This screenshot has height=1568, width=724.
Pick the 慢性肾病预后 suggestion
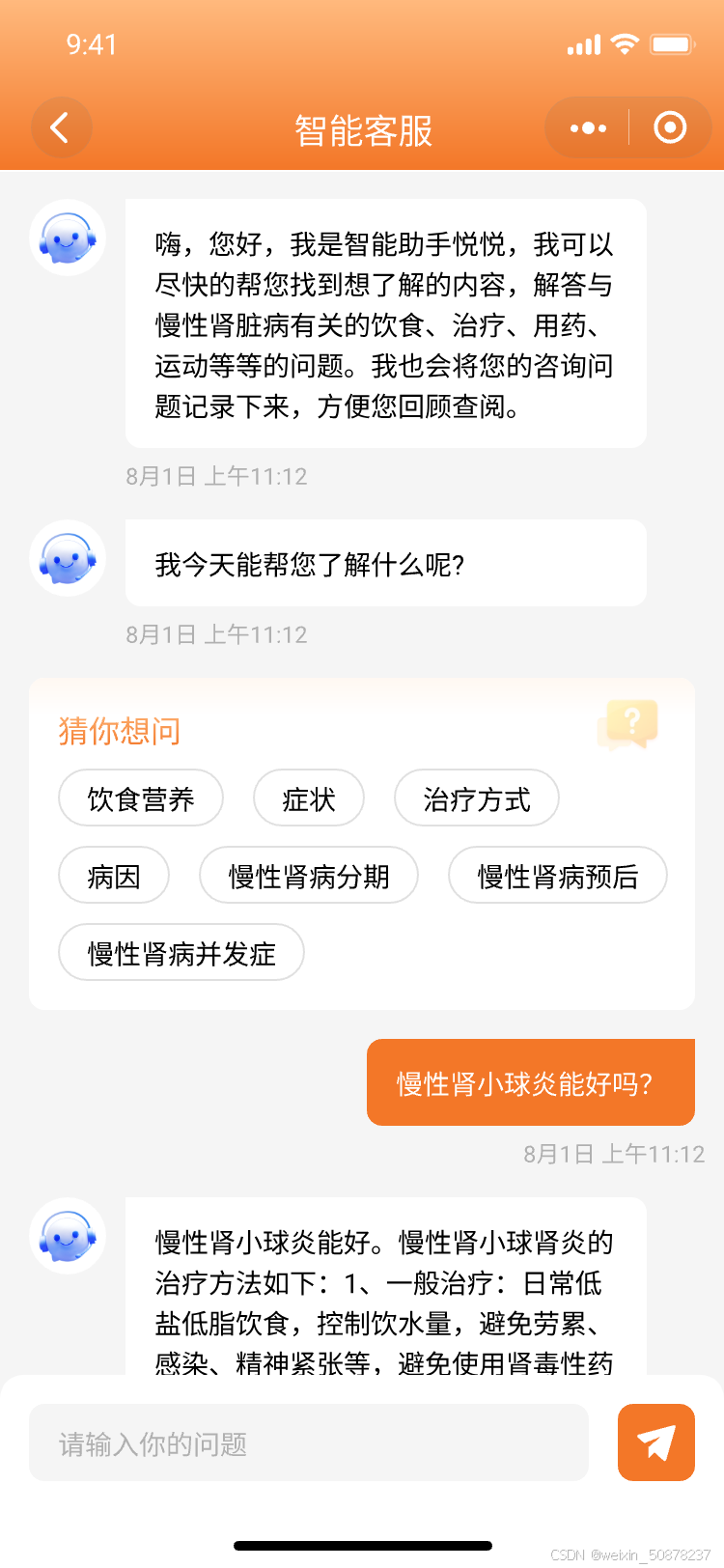558,876
